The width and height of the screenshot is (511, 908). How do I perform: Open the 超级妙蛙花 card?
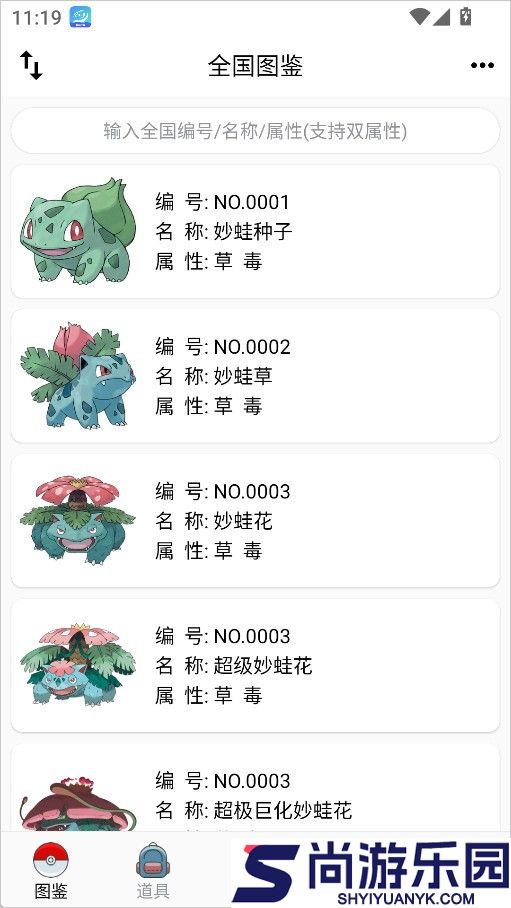point(256,665)
